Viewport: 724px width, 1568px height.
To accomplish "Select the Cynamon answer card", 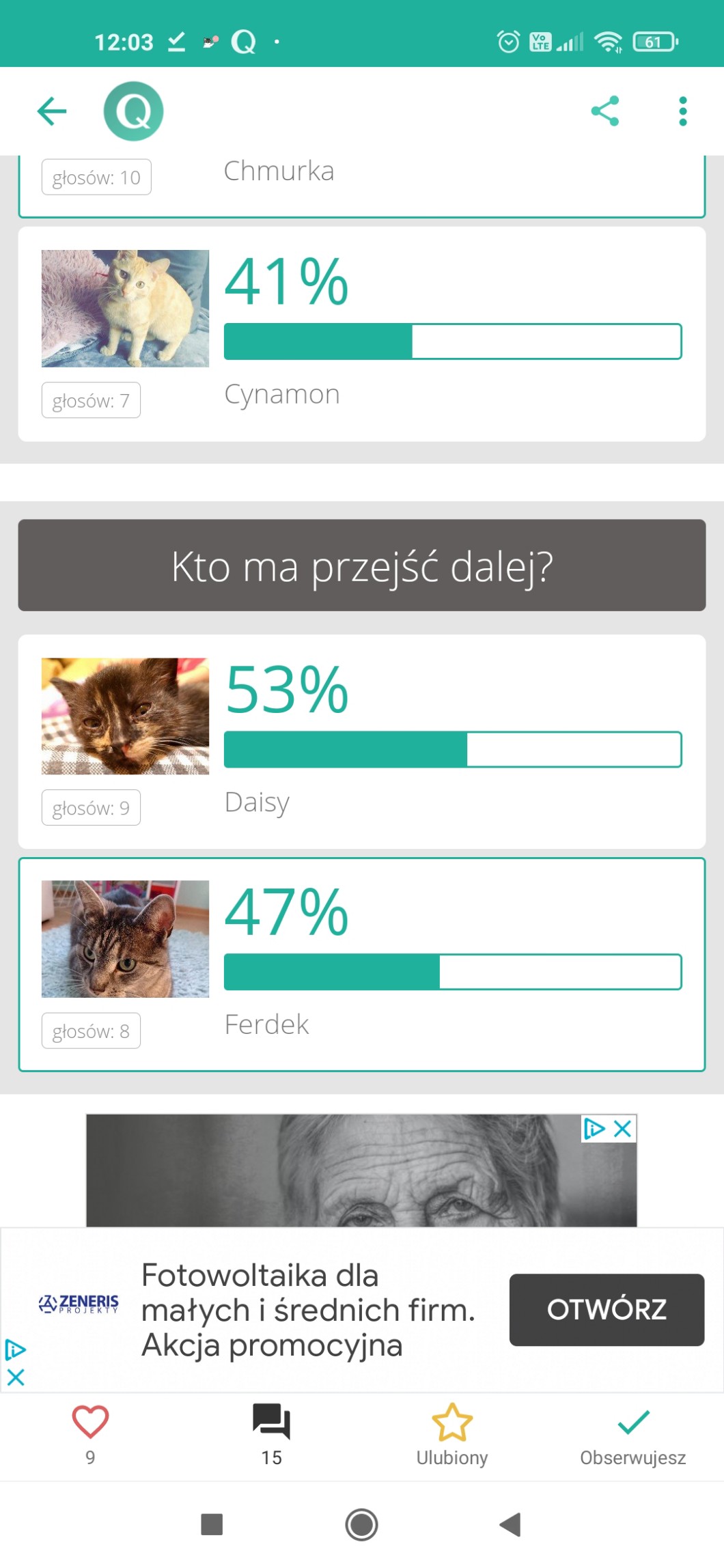I will tap(361, 334).
